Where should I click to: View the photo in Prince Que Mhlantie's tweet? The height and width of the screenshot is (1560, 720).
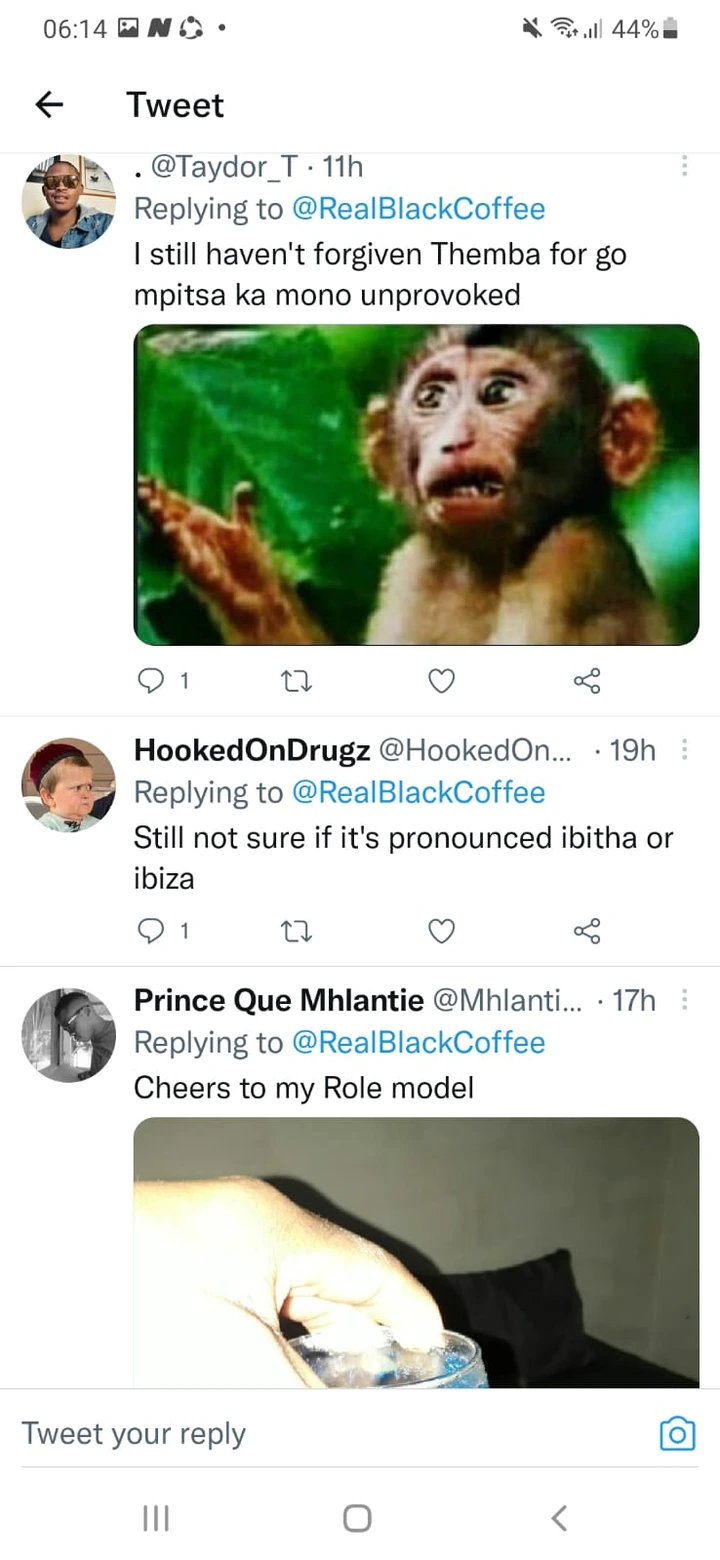pyautogui.click(x=416, y=1252)
